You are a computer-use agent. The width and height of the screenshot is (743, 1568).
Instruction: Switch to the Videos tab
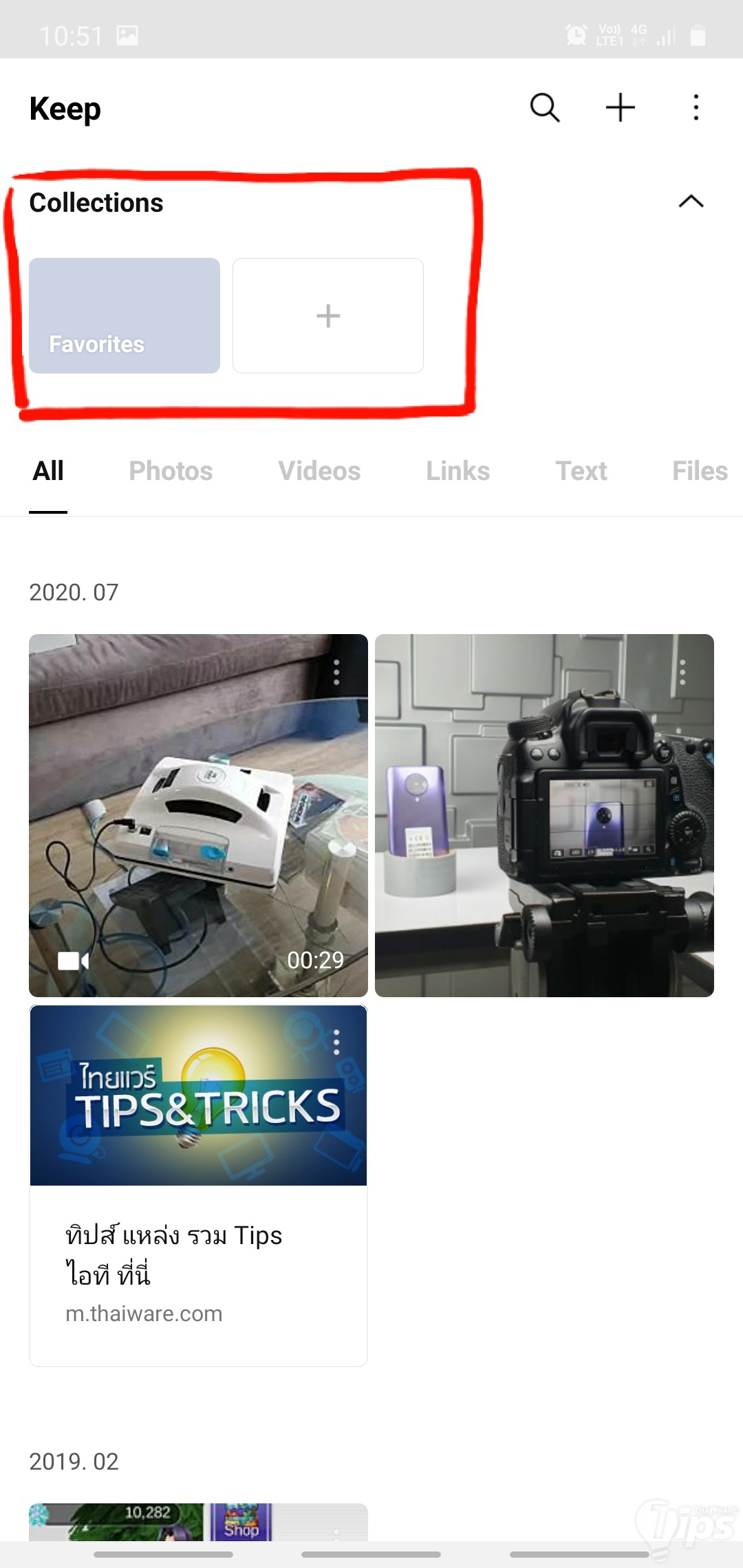click(x=319, y=471)
